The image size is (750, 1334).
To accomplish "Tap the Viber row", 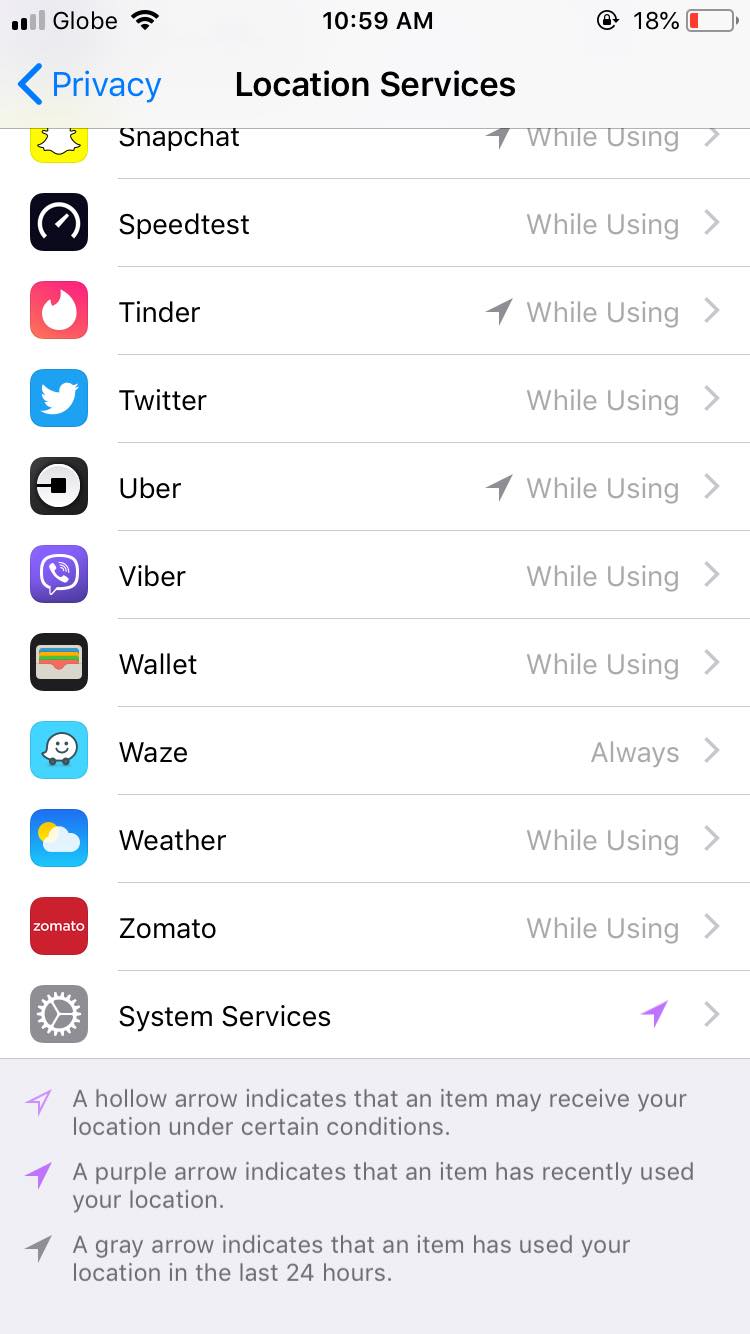I will 375,575.
